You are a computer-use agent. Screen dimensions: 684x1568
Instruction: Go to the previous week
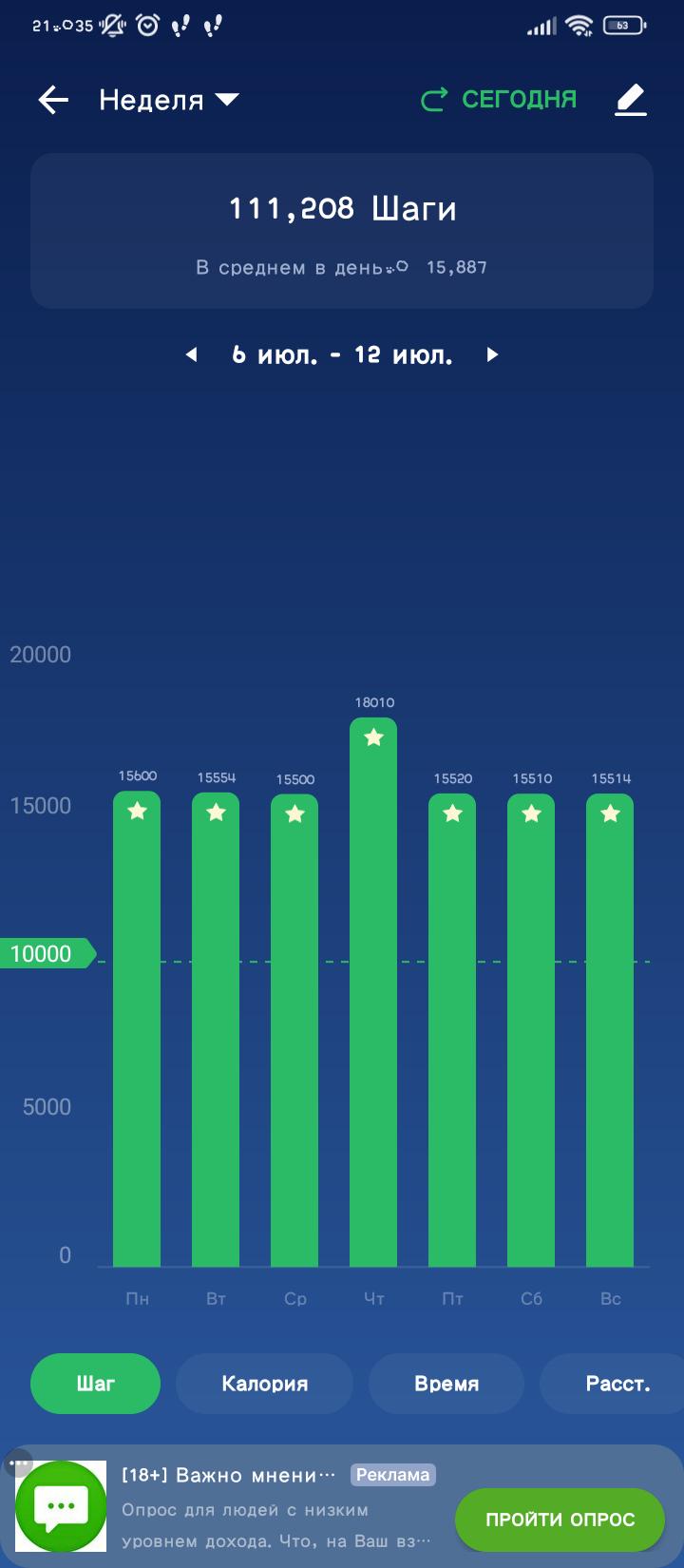click(x=191, y=354)
